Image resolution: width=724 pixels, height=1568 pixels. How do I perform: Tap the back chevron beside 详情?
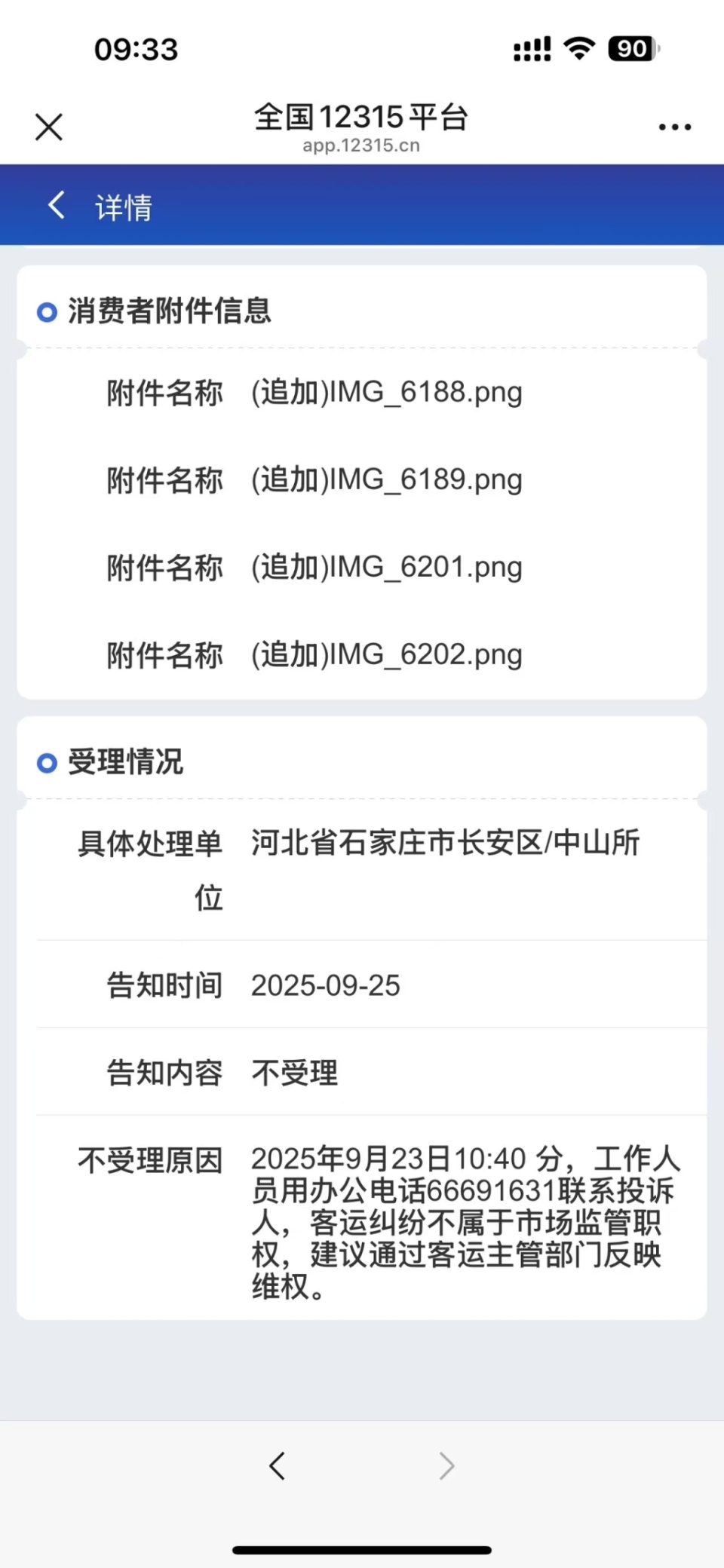(56, 205)
